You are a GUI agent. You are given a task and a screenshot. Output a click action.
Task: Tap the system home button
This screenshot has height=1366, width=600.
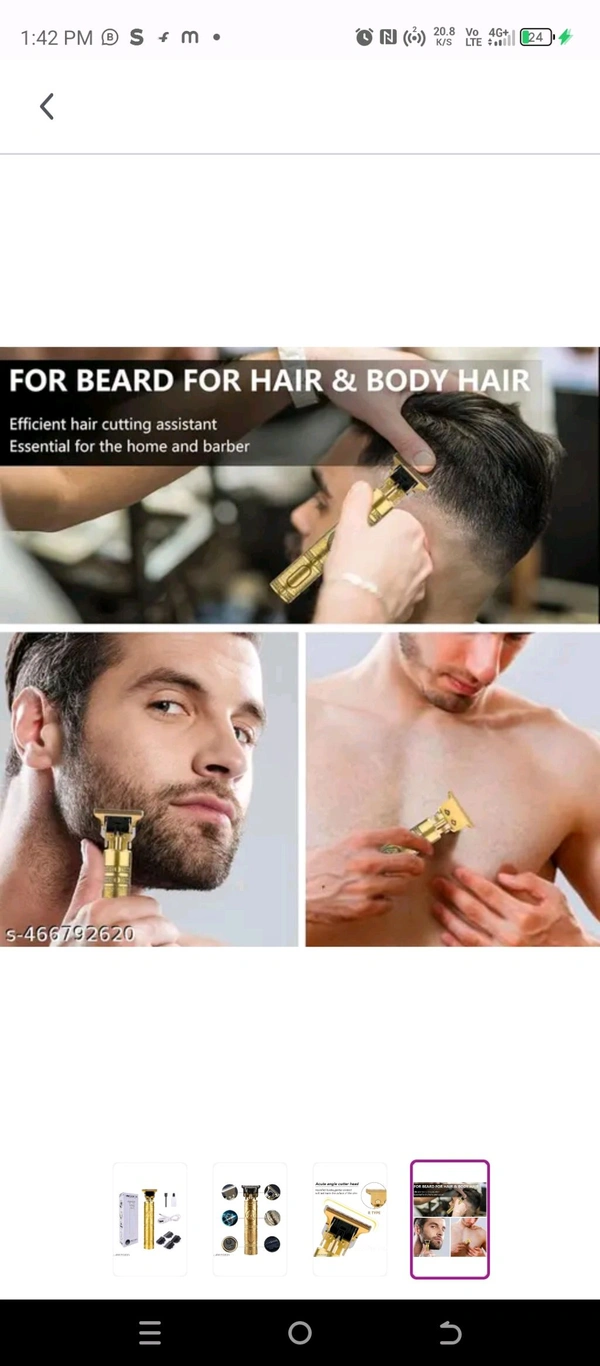click(300, 1332)
